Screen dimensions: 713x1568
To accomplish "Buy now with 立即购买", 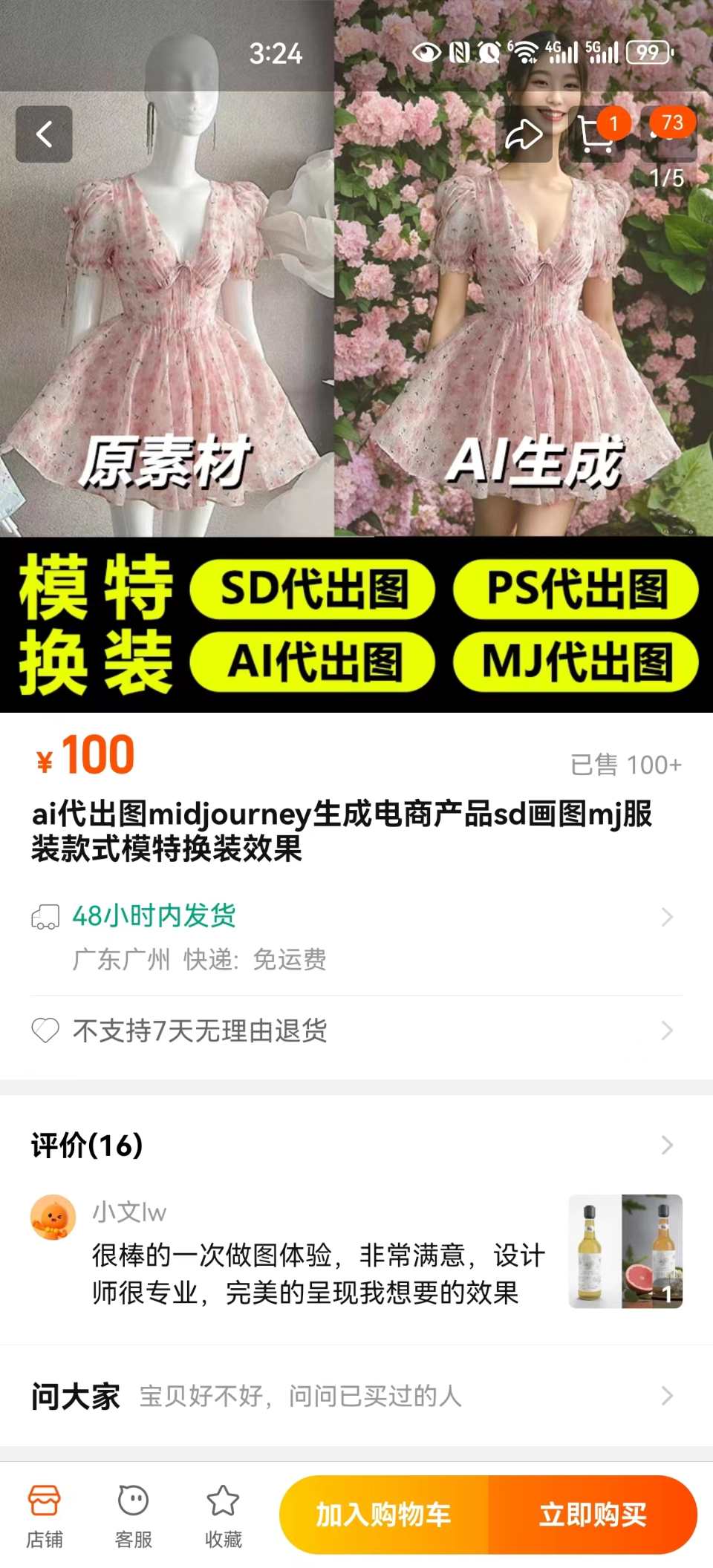I will pyautogui.click(x=593, y=1515).
